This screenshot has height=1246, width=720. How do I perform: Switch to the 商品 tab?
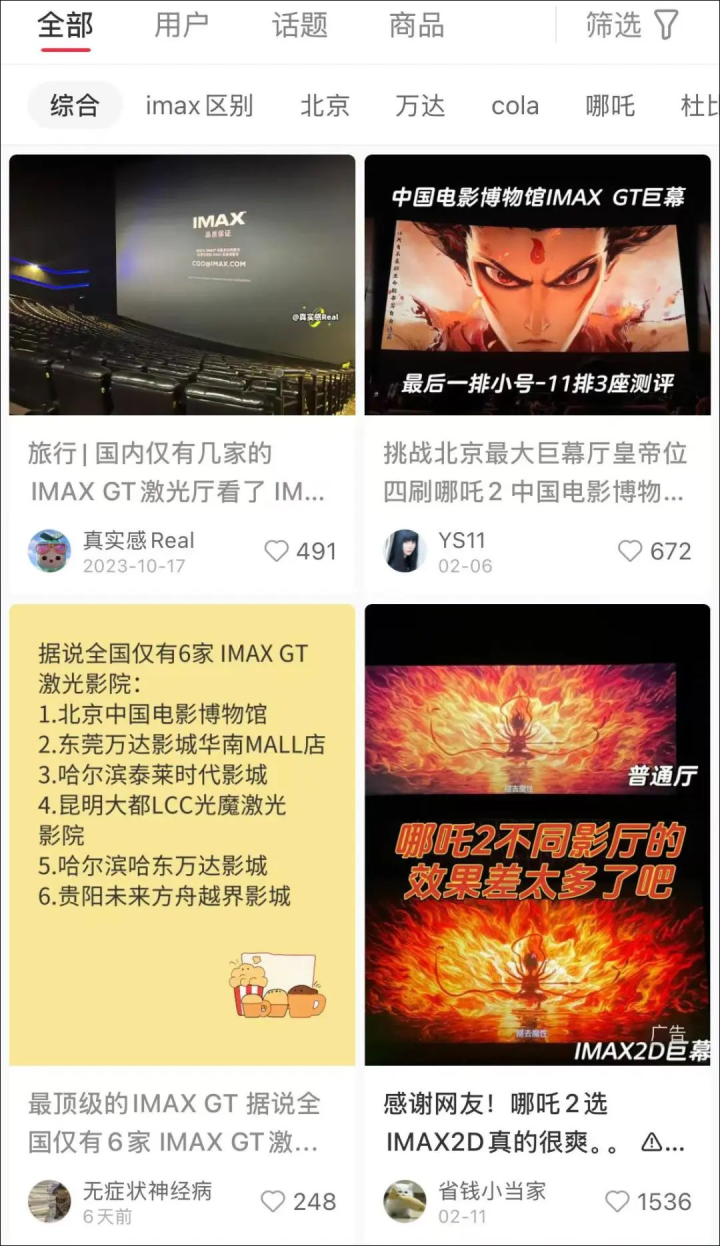(416, 26)
